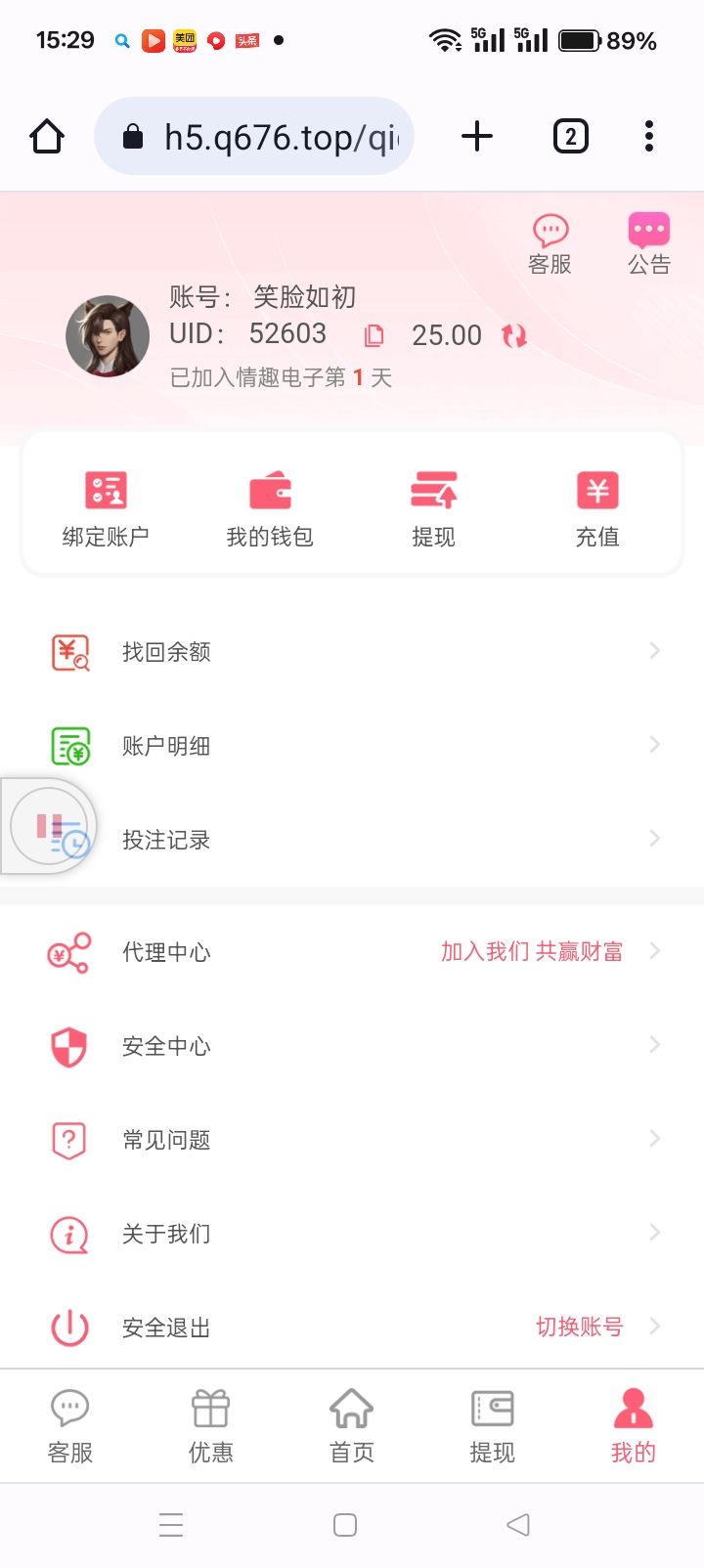Open the 找回余额 row

click(x=352, y=652)
